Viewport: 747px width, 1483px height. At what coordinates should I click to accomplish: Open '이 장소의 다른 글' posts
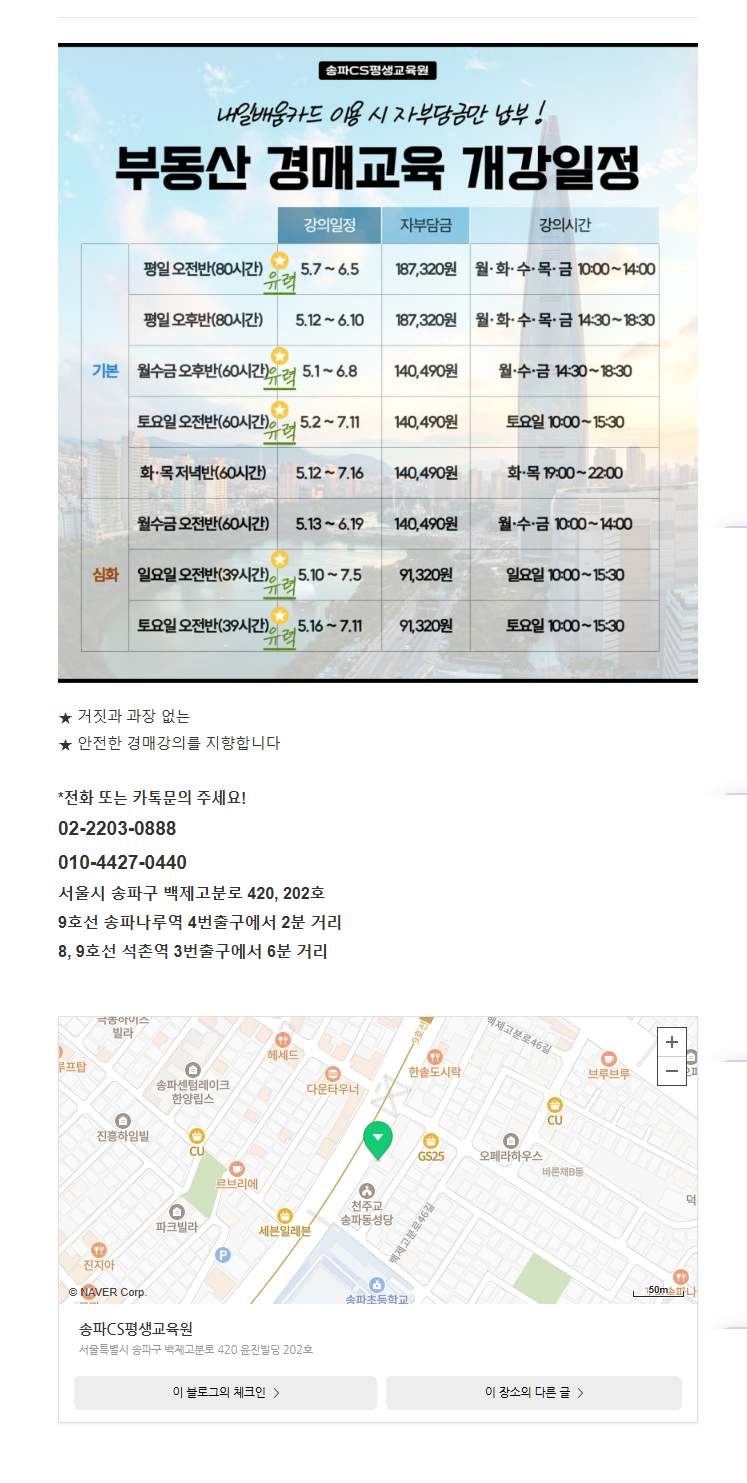[534, 1392]
